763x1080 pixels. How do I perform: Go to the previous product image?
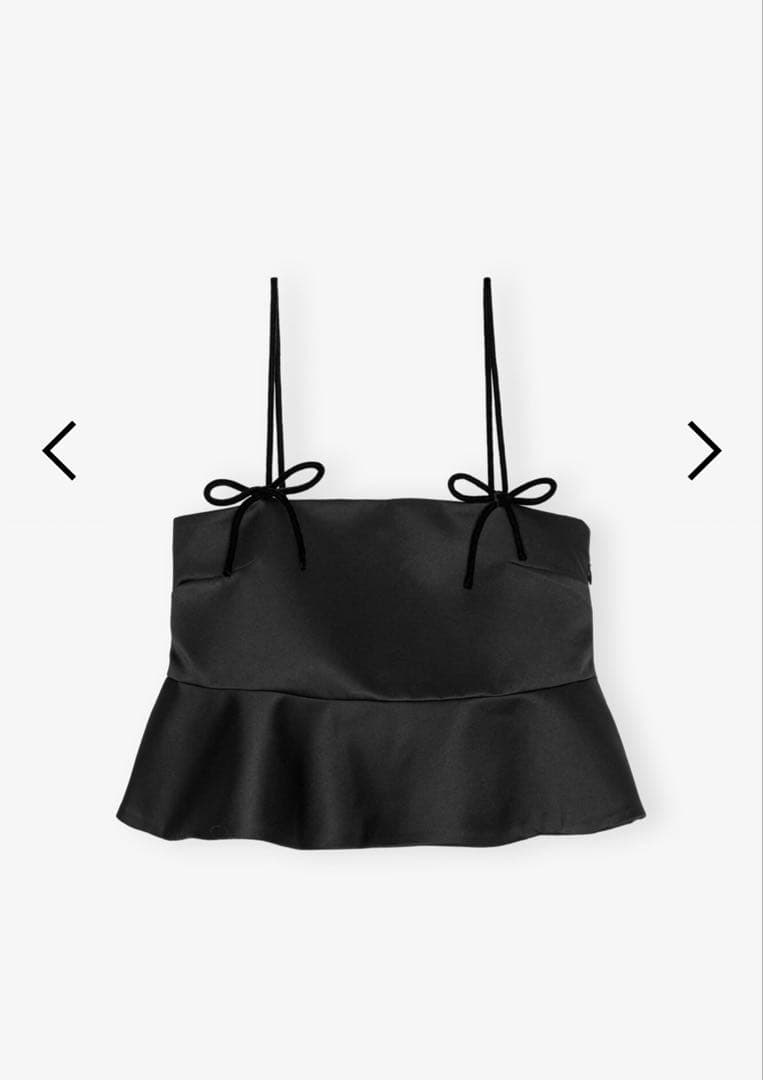59,450
